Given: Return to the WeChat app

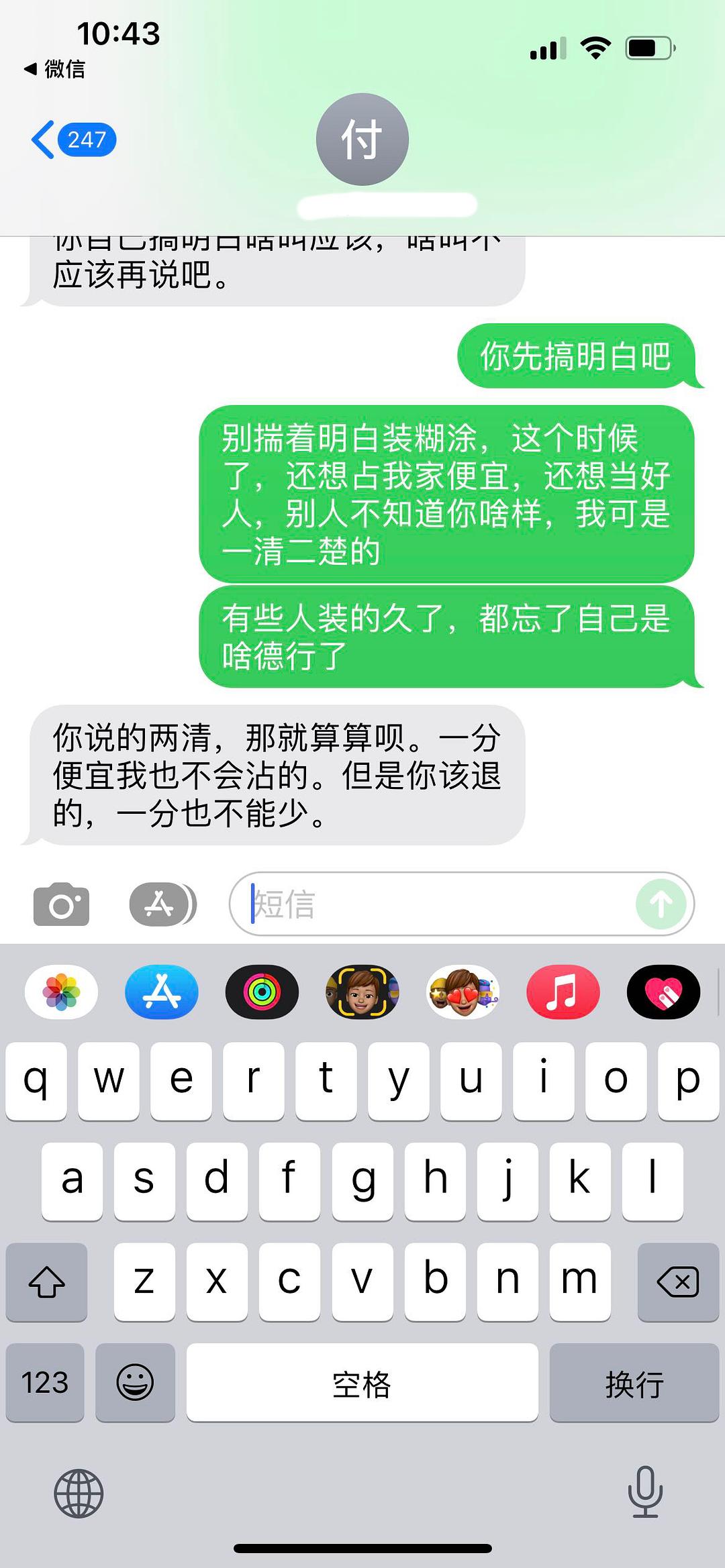Looking at the screenshot, I should 55,69.
